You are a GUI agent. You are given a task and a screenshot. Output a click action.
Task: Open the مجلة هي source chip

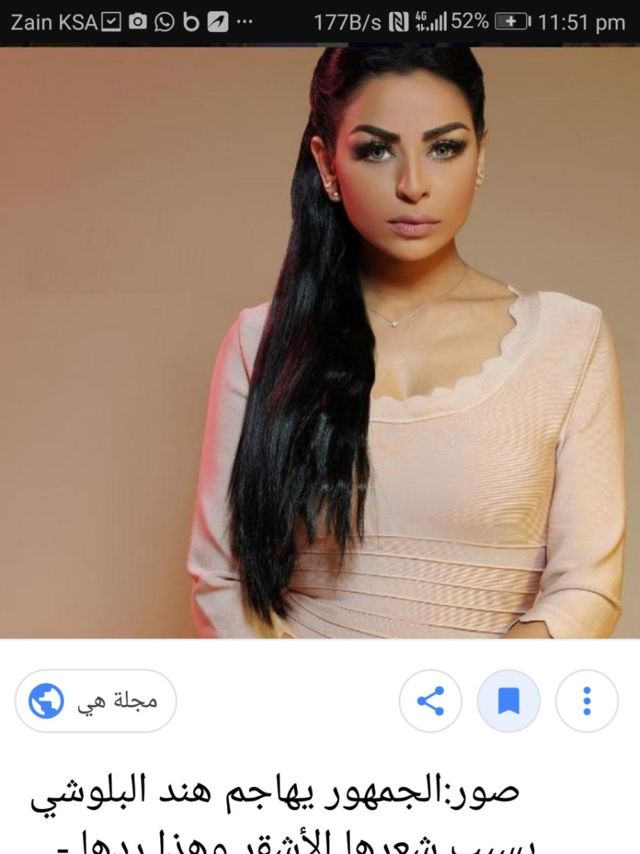[x=96, y=701]
